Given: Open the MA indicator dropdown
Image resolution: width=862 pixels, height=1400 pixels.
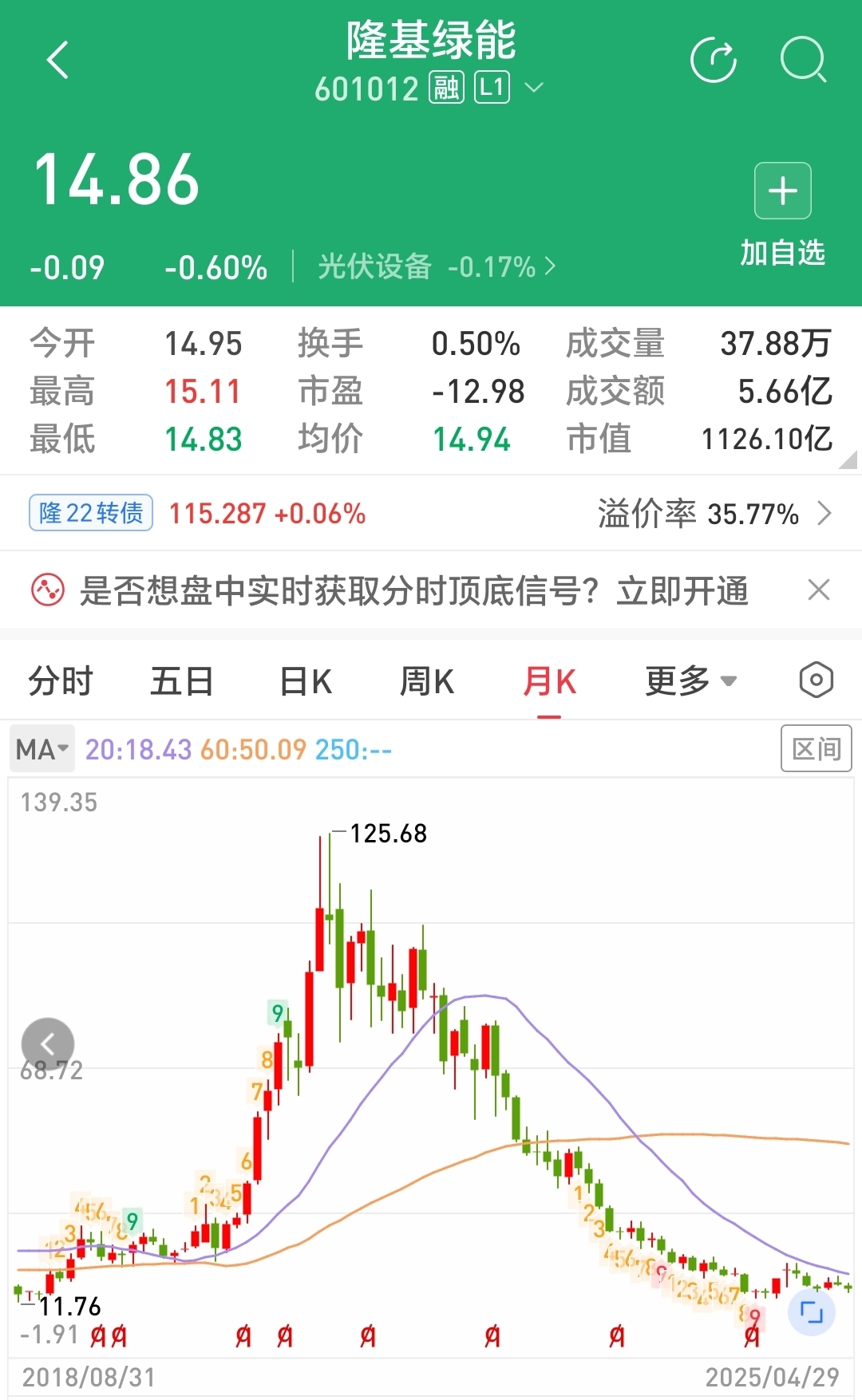Looking at the screenshot, I should tap(42, 748).
